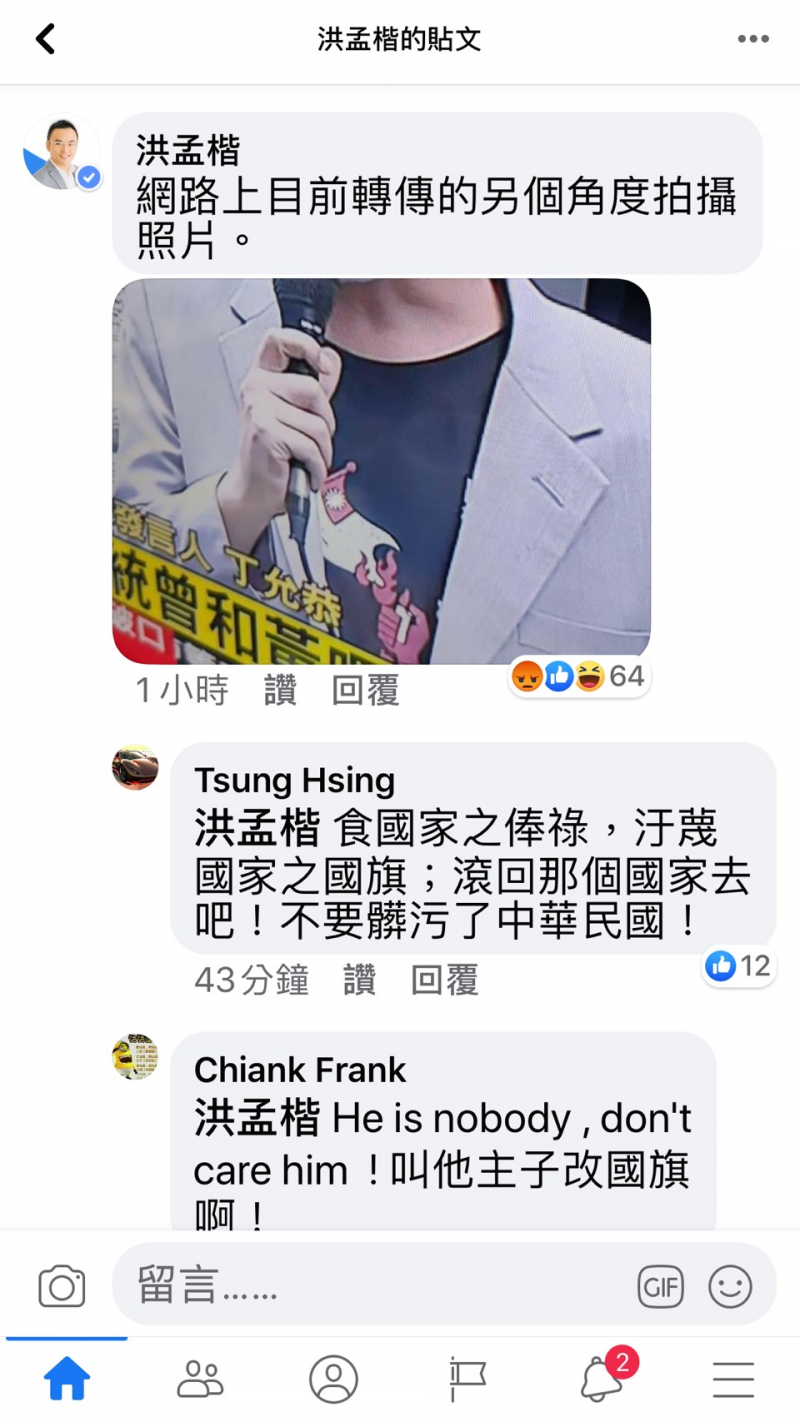Image resolution: width=800 pixels, height=1422 pixels.
Task: Open the photo in 洪孟楷's comment
Action: click(x=381, y=471)
